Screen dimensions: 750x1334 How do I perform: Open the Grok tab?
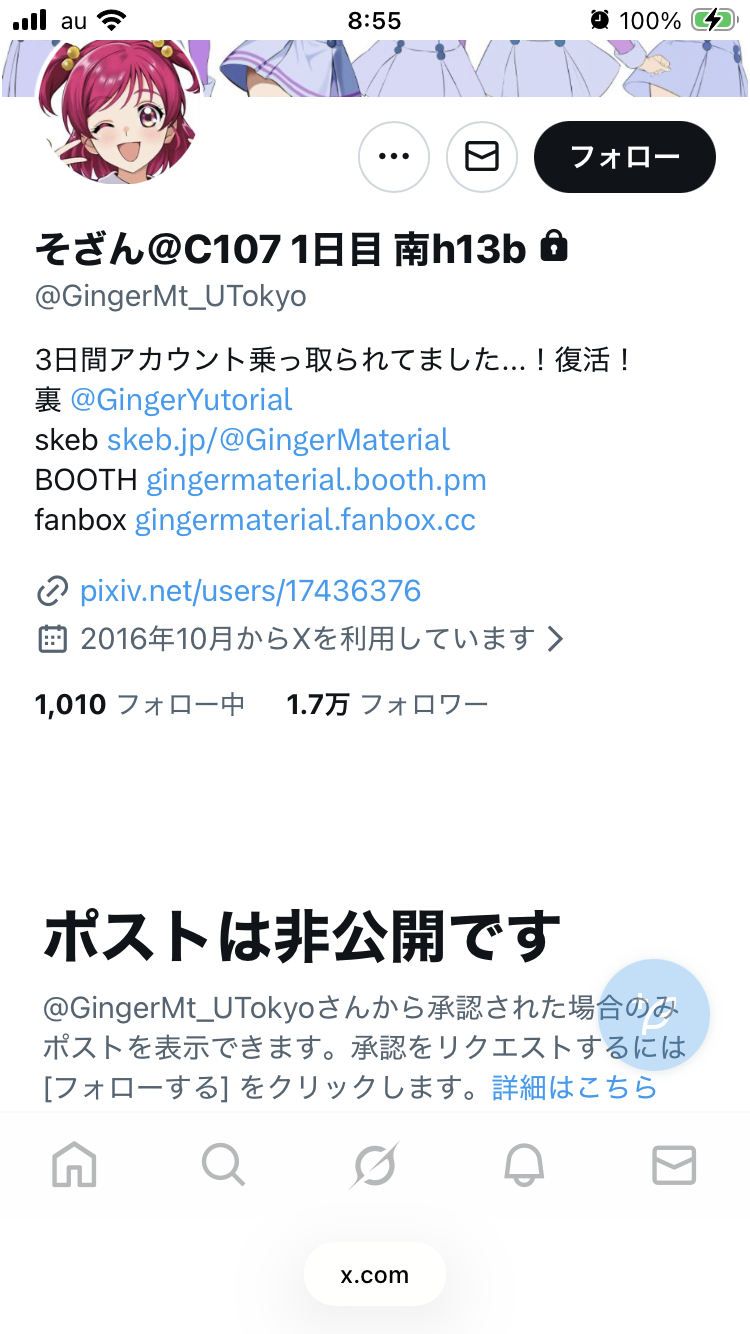click(x=375, y=1165)
